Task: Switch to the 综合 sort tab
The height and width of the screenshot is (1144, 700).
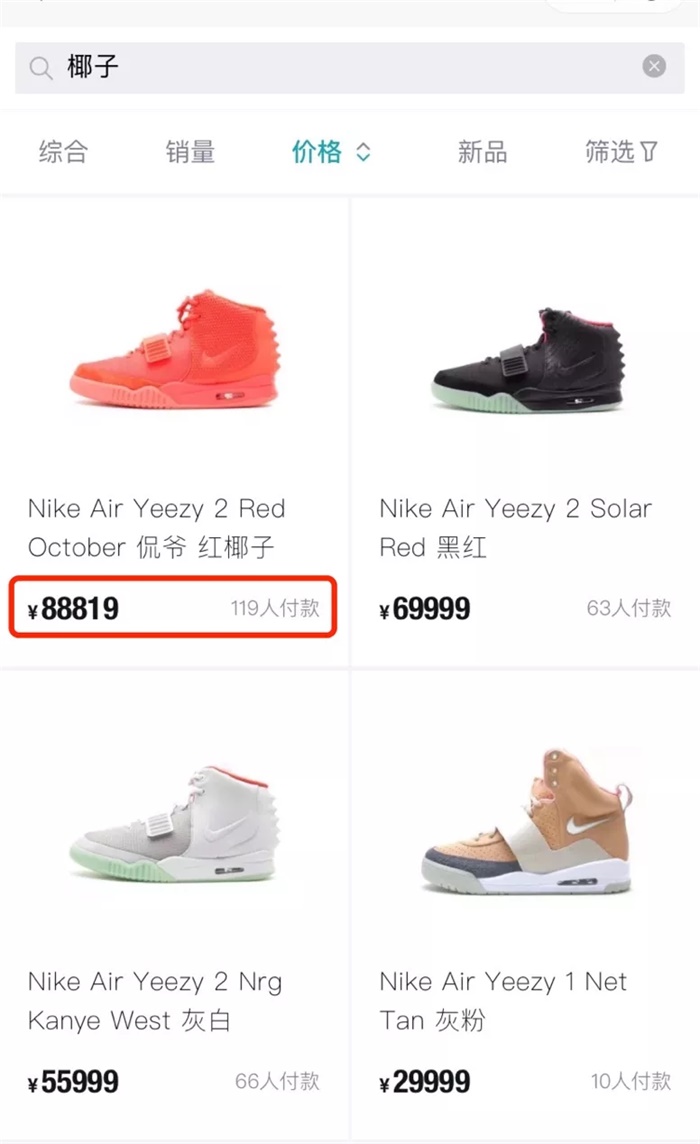Action: [x=63, y=152]
